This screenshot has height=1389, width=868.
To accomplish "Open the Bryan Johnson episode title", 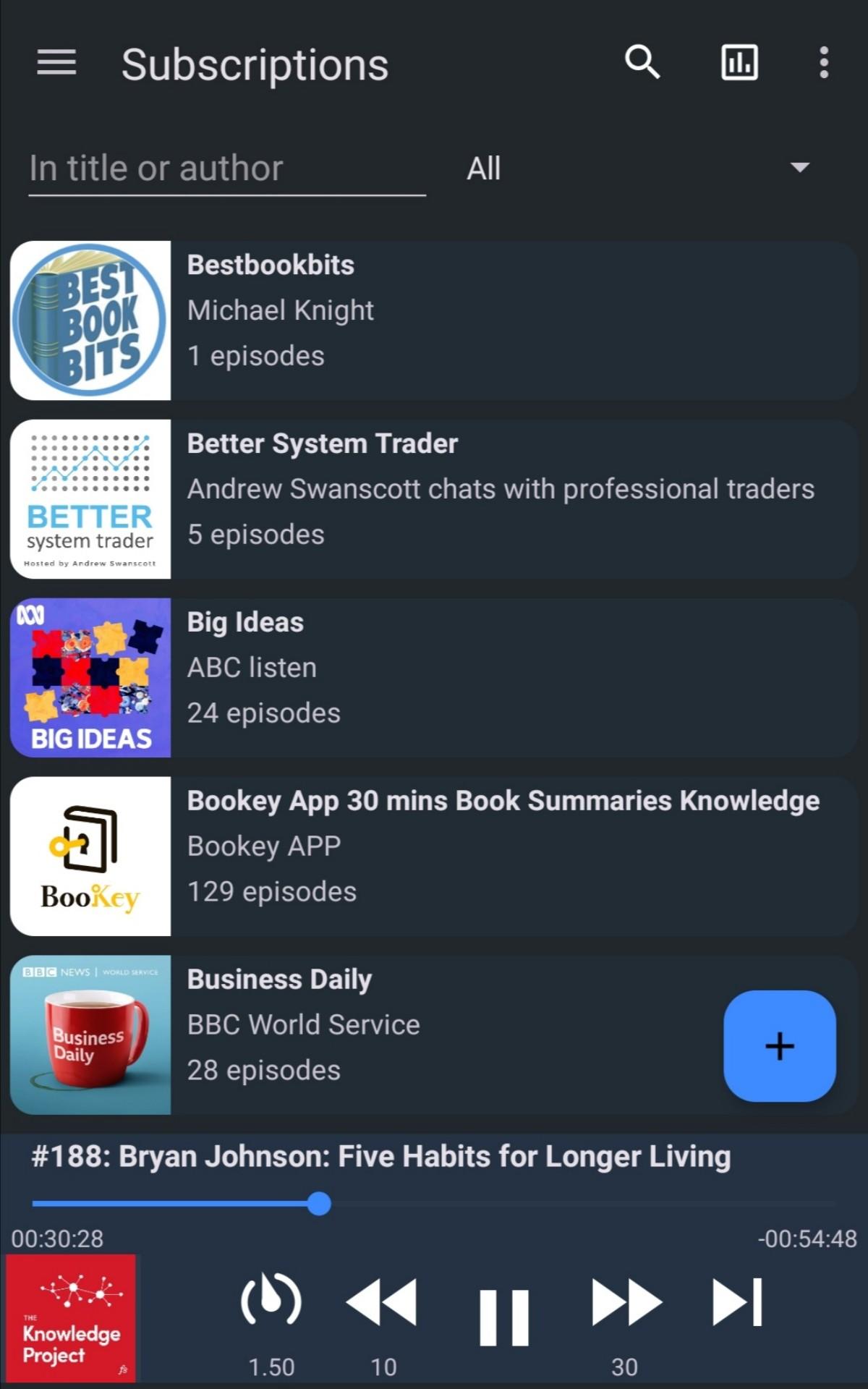I will (381, 1157).
